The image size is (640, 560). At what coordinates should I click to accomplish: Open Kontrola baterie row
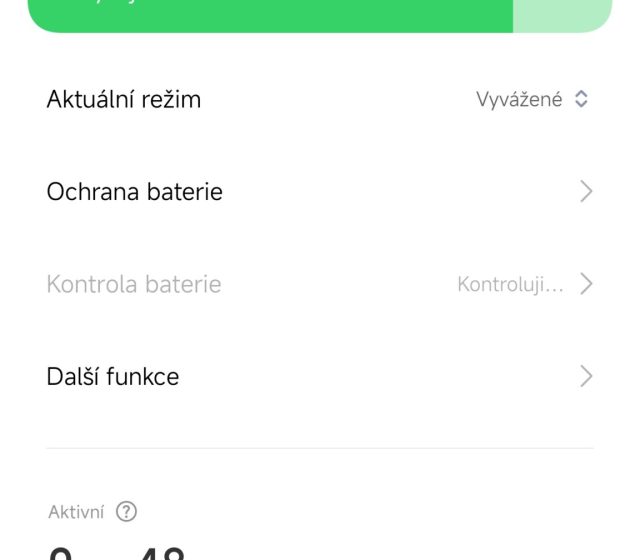pos(320,284)
